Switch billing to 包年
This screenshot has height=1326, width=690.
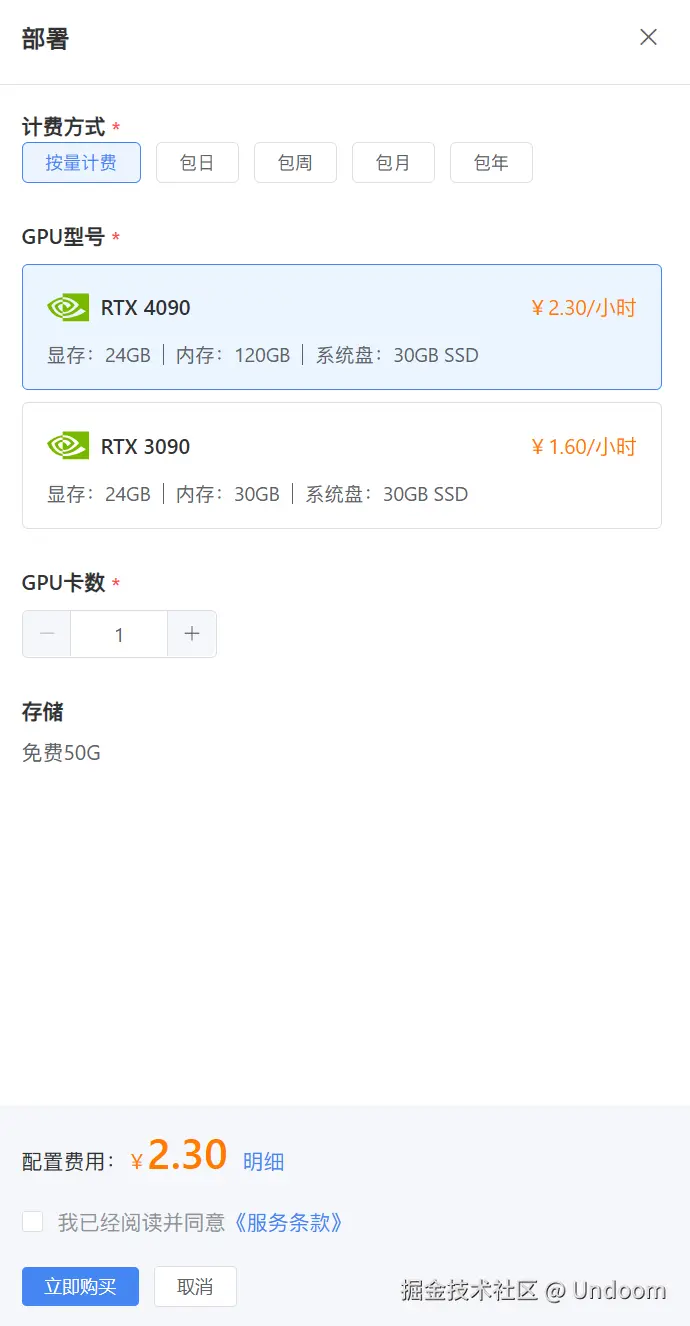point(491,163)
